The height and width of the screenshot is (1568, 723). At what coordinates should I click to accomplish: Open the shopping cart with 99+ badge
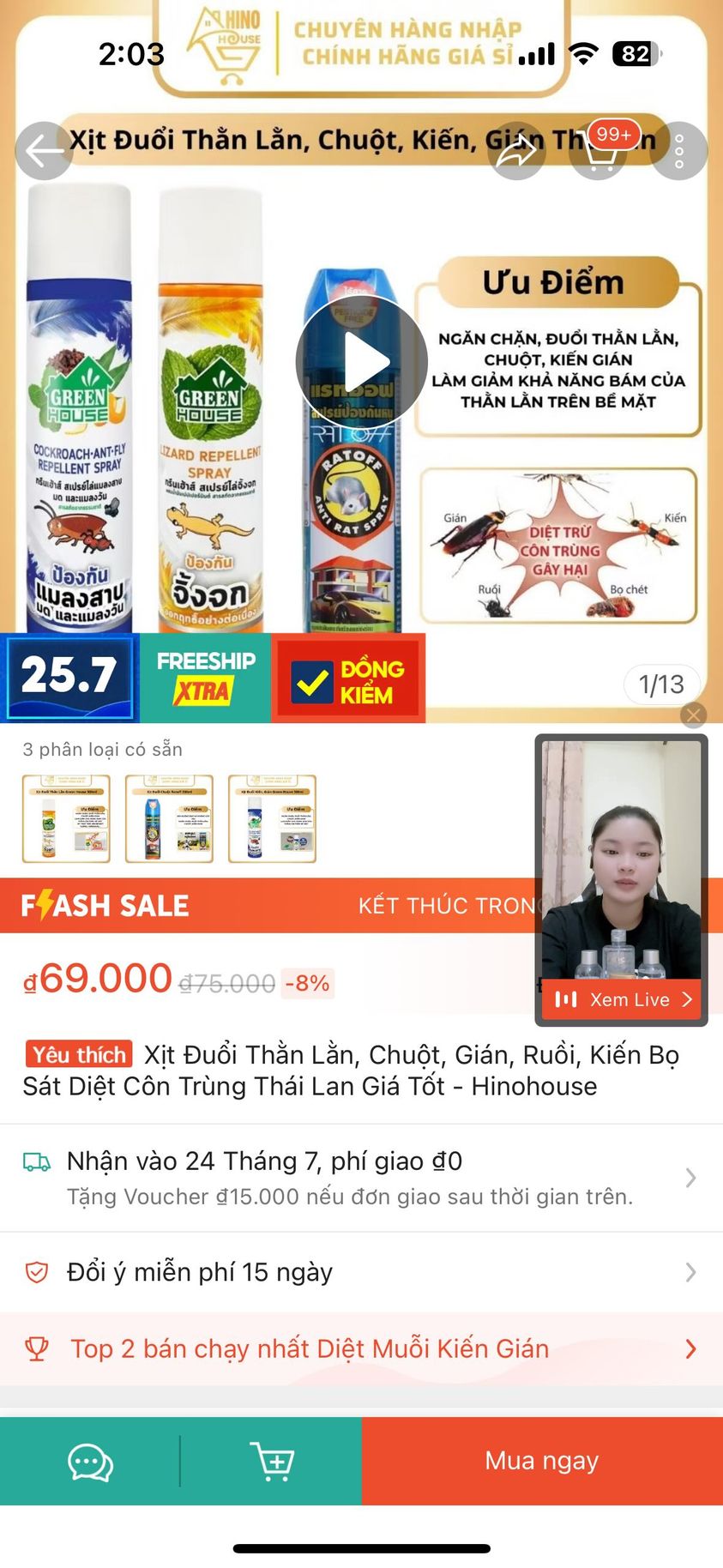pos(599,152)
